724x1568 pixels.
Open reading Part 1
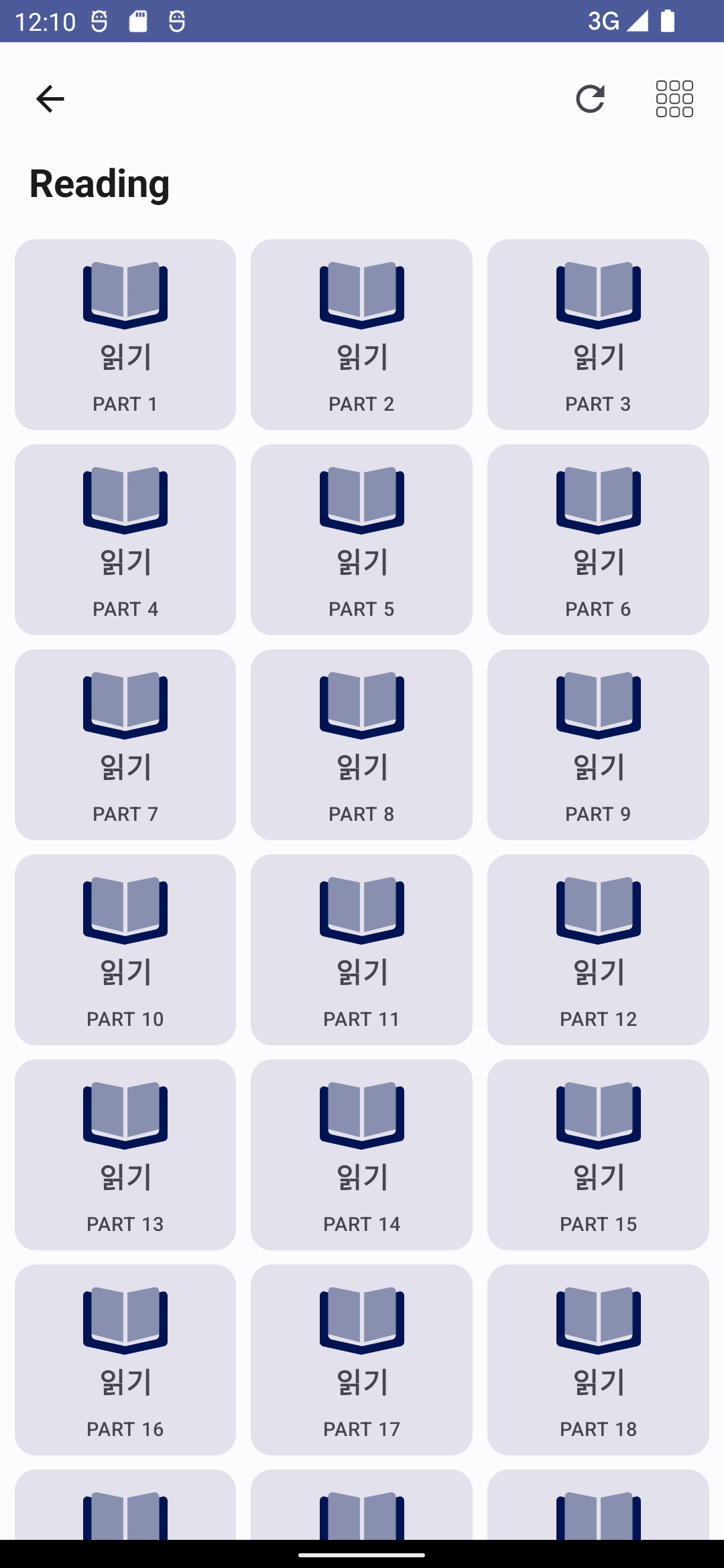point(125,334)
